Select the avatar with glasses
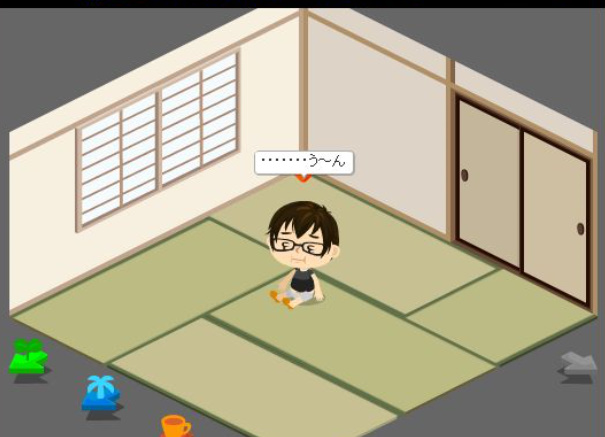This screenshot has width=605, height=437. coord(300,252)
